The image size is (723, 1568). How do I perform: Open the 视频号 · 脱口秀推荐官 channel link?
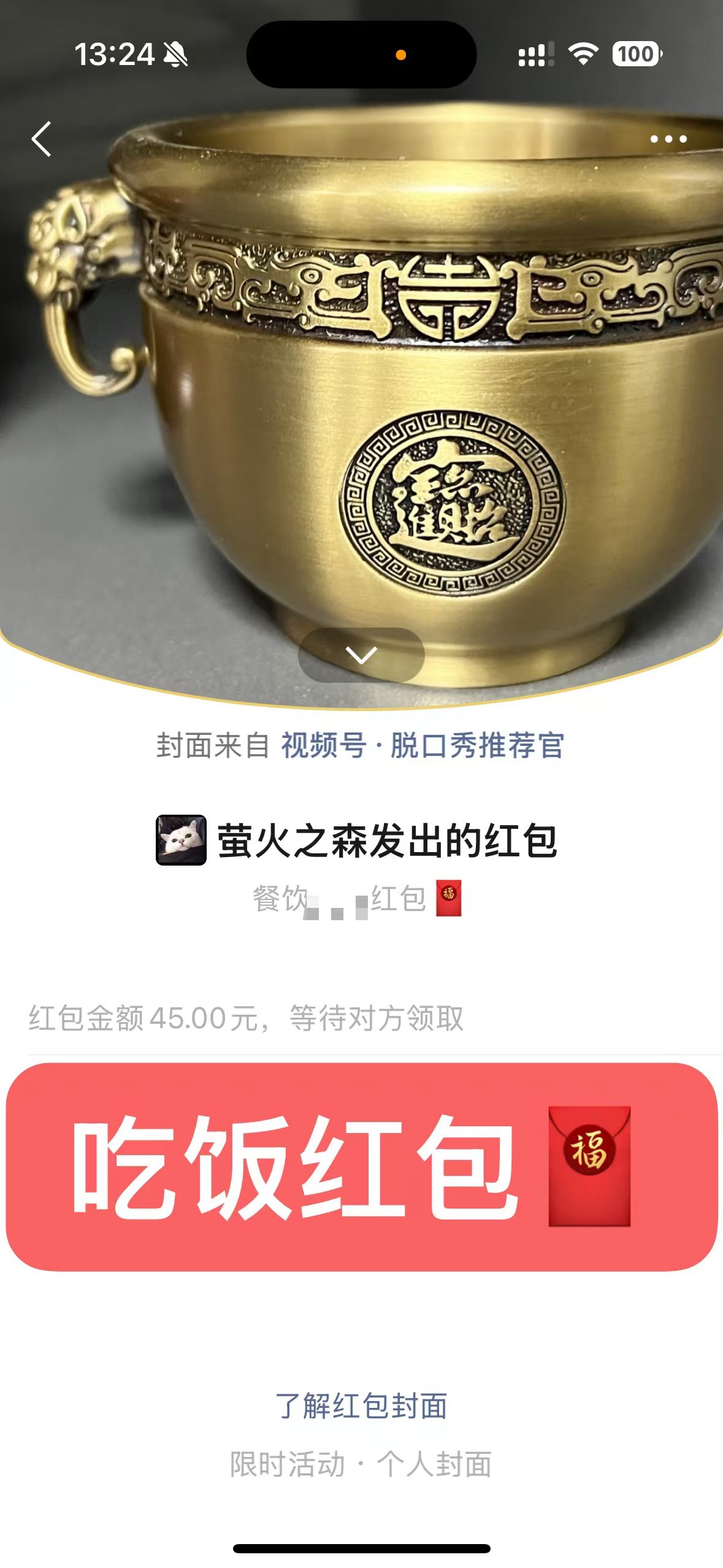click(422, 746)
